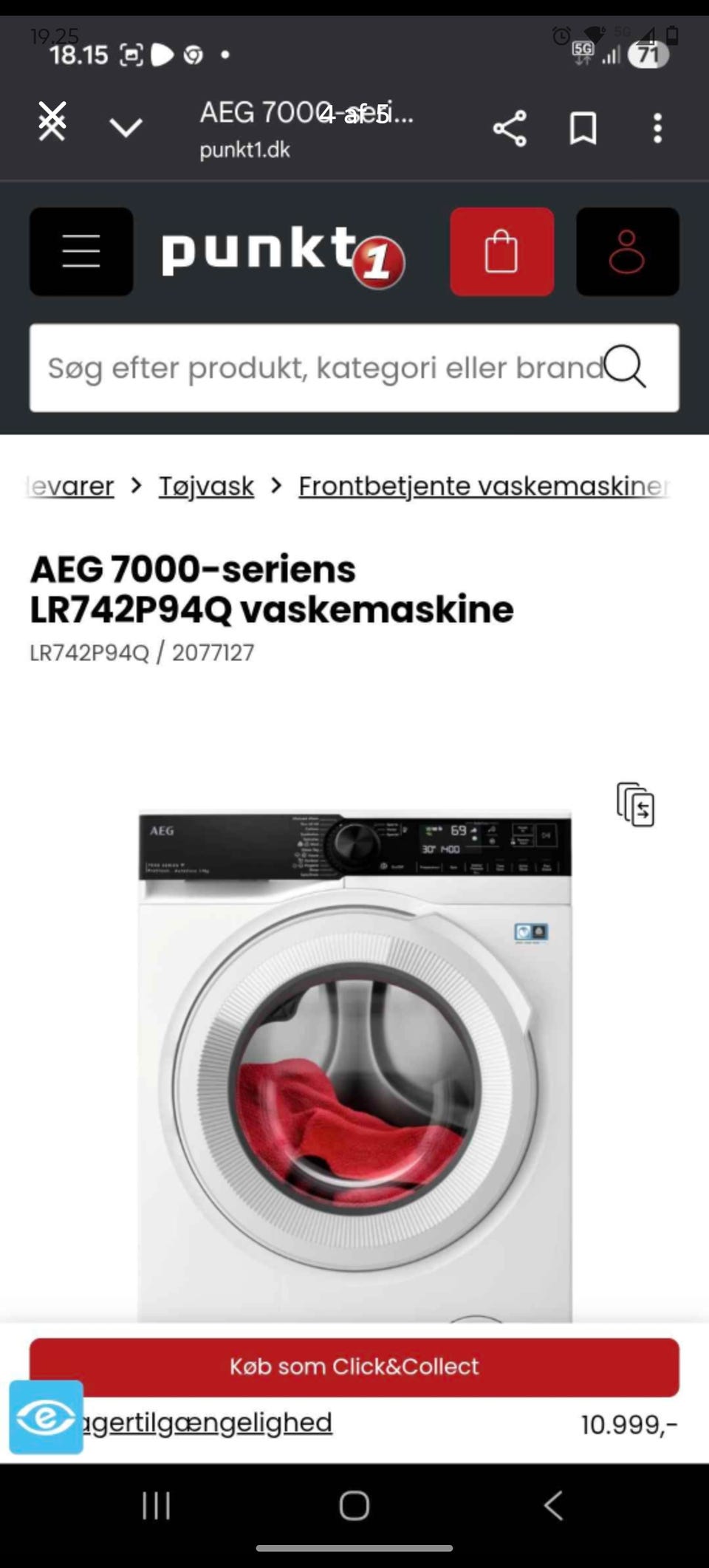Open the account profile icon

pyautogui.click(x=627, y=251)
